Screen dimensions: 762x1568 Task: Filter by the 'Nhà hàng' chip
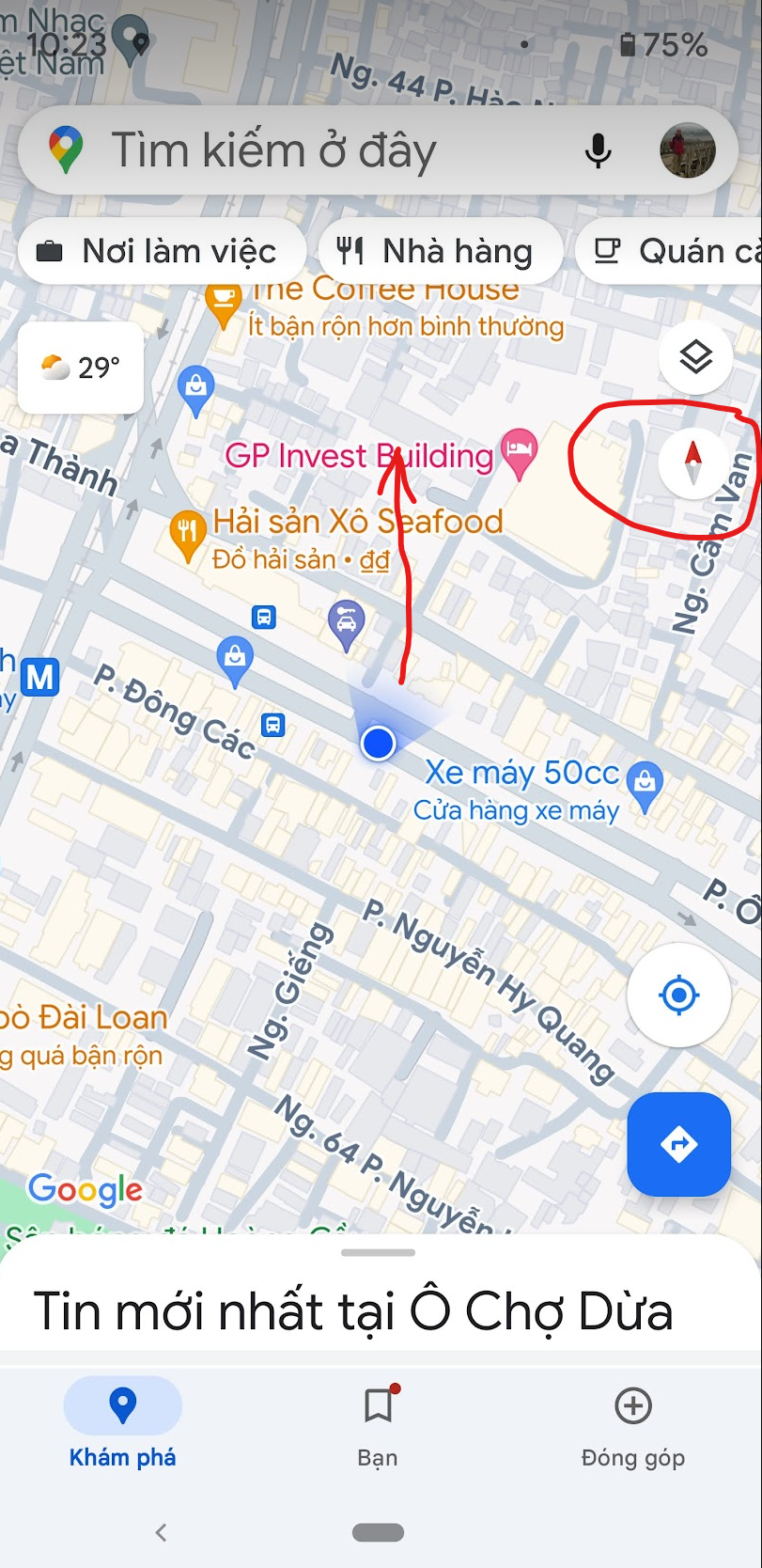442,251
